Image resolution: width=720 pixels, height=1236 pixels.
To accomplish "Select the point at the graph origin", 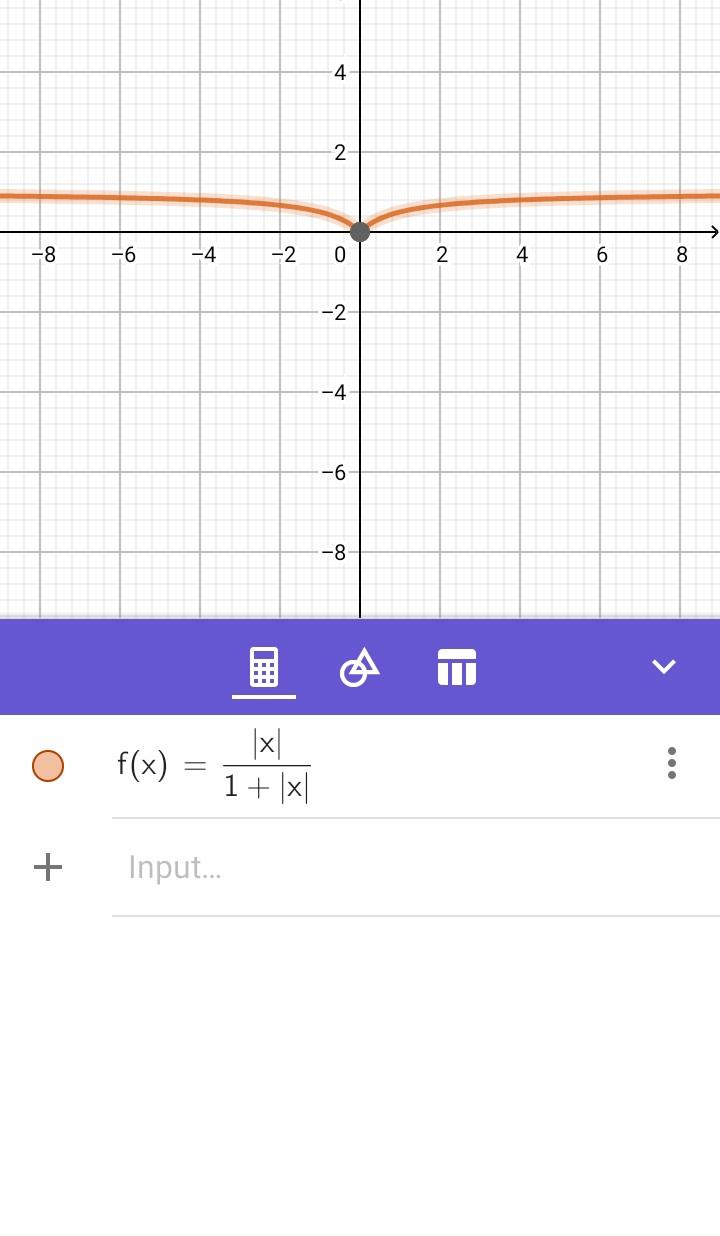I will pos(360,232).
